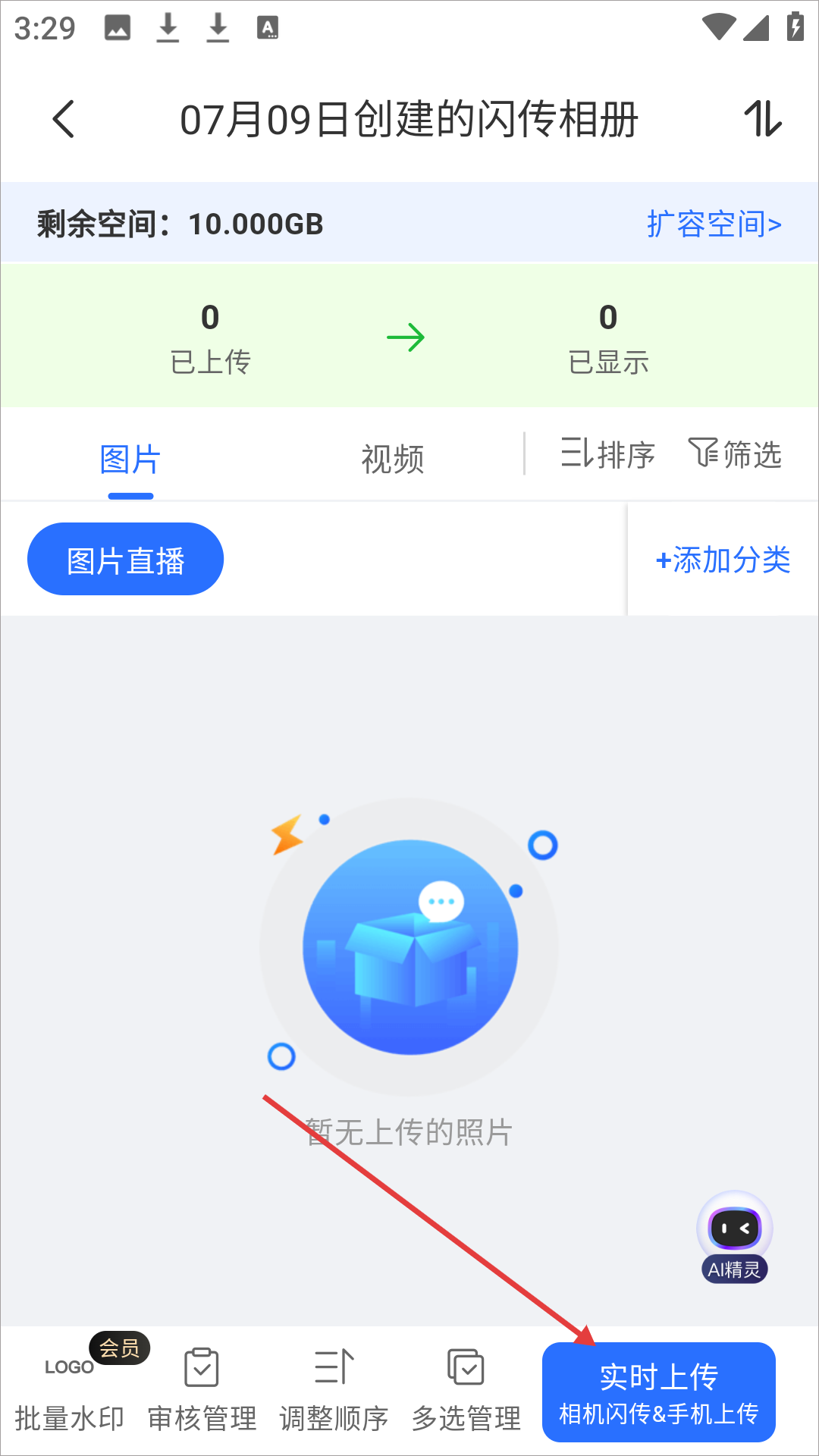This screenshot has width=819, height=1456.
Task: Open the 筛选 filter options
Action: (x=735, y=454)
